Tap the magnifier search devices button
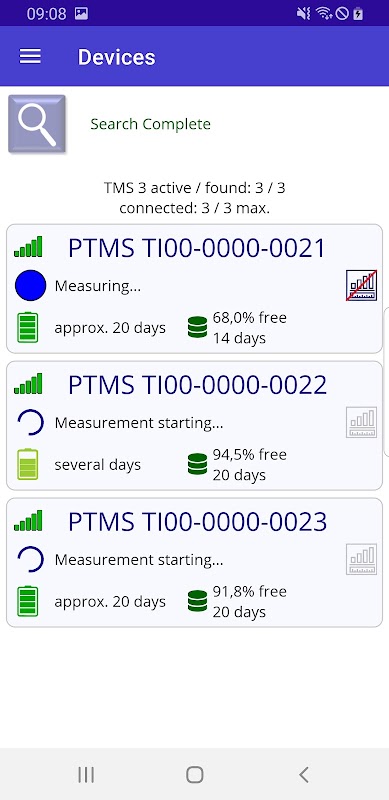This screenshot has height=800, width=389. tap(37, 124)
